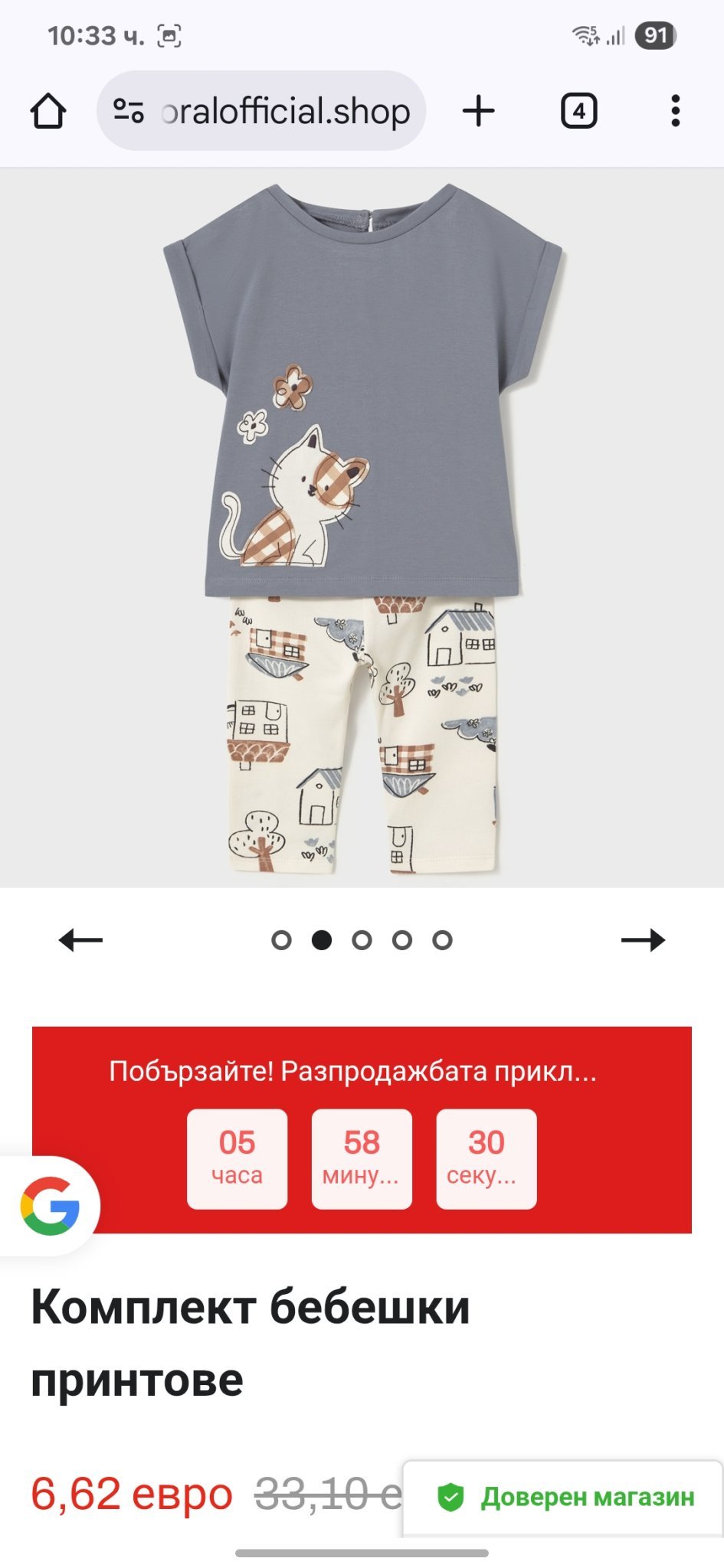Show next product image with right arrow
The image size is (724, 1568).
pyautogui.click(x=643, y=939)
